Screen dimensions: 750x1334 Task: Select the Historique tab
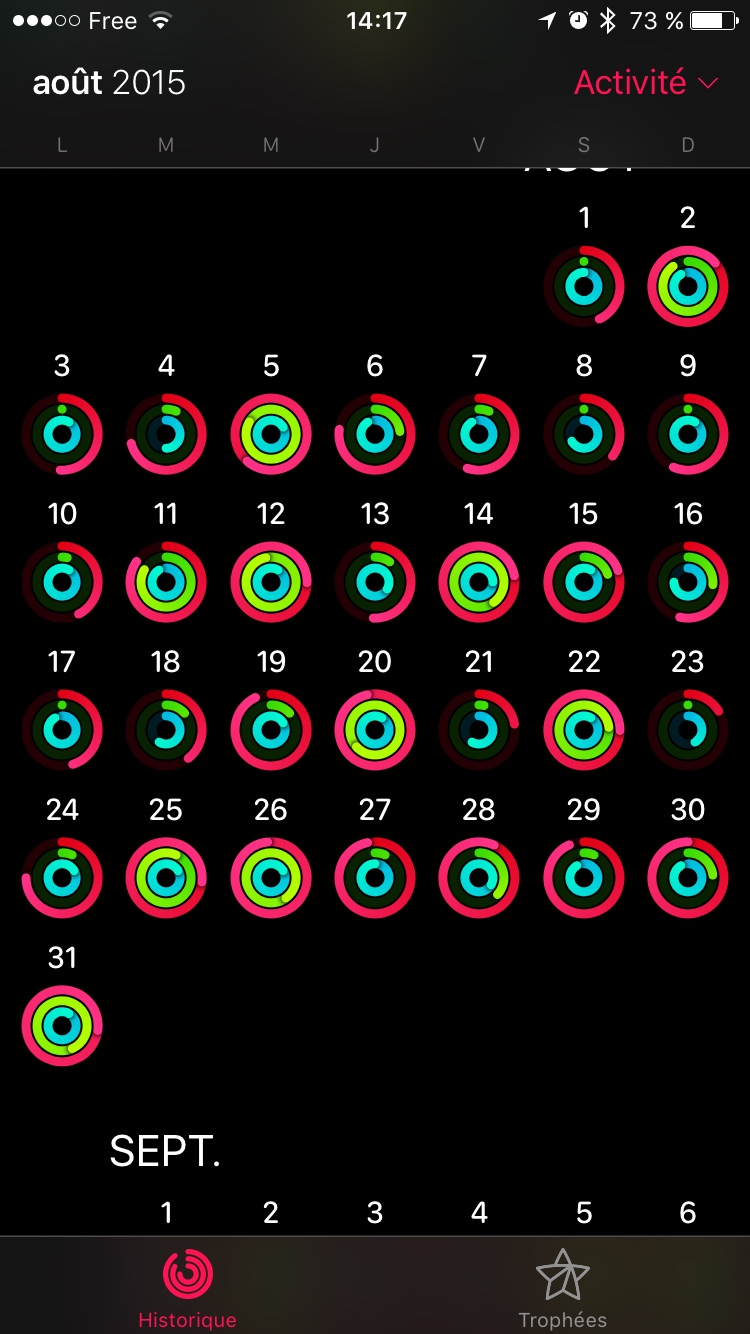188,1288
